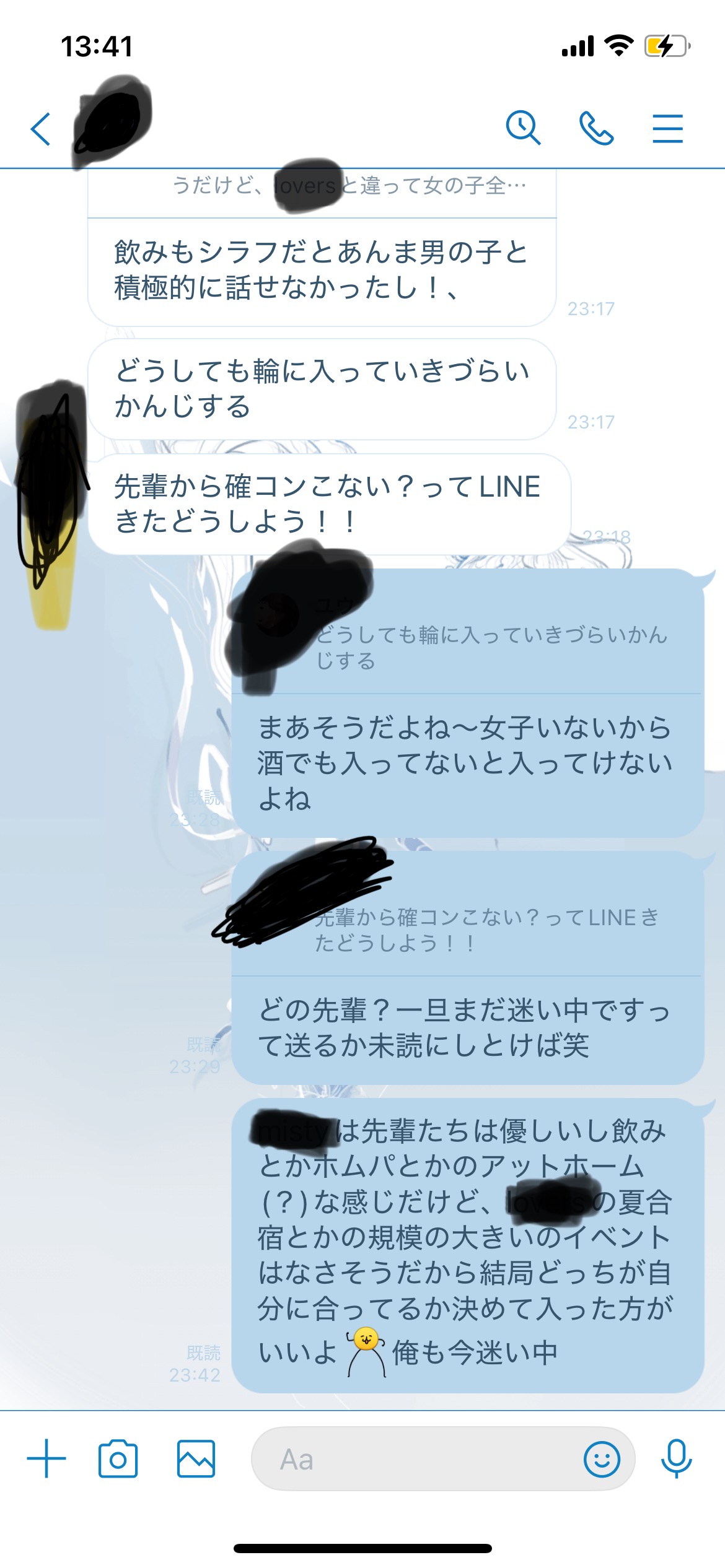Viewport: 725px width, 1568px height.
Task: Jump to quoted message どうしても輪に入っていきづらい
Action: click(x=490, y=647)
